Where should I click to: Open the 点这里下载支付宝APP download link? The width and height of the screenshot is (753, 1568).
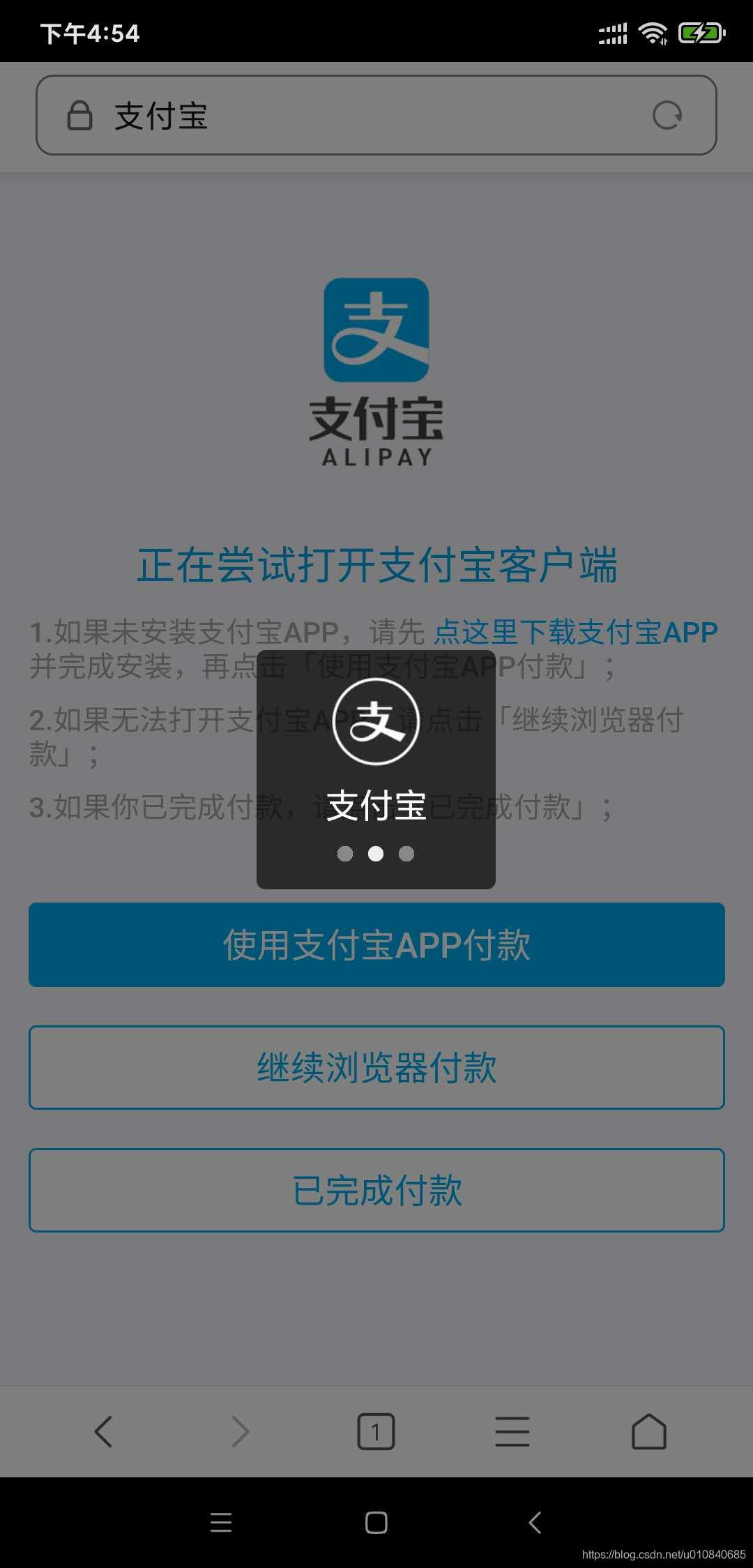pyautogui.click(x=575, y=632)
